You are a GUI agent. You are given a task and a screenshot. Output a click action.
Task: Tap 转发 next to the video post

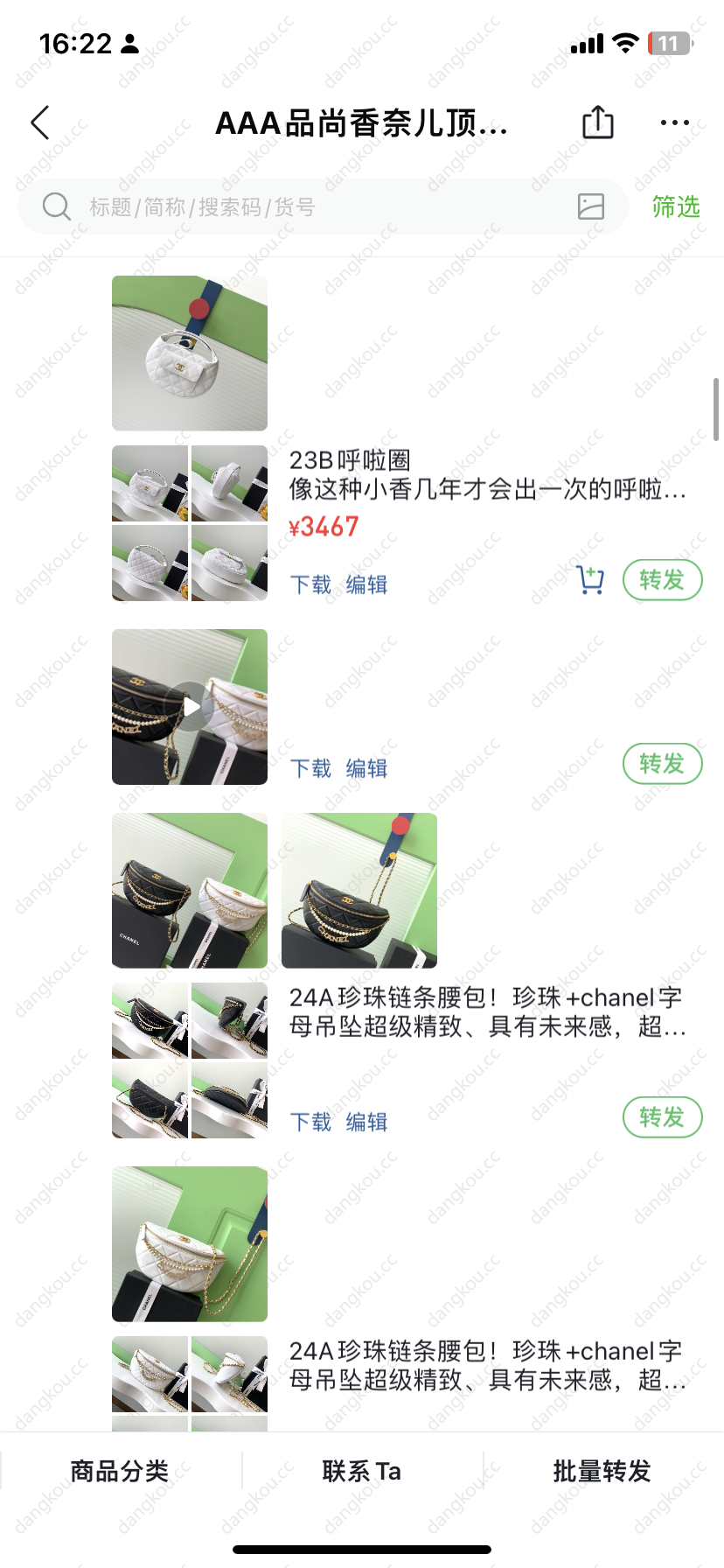[662, 764]
